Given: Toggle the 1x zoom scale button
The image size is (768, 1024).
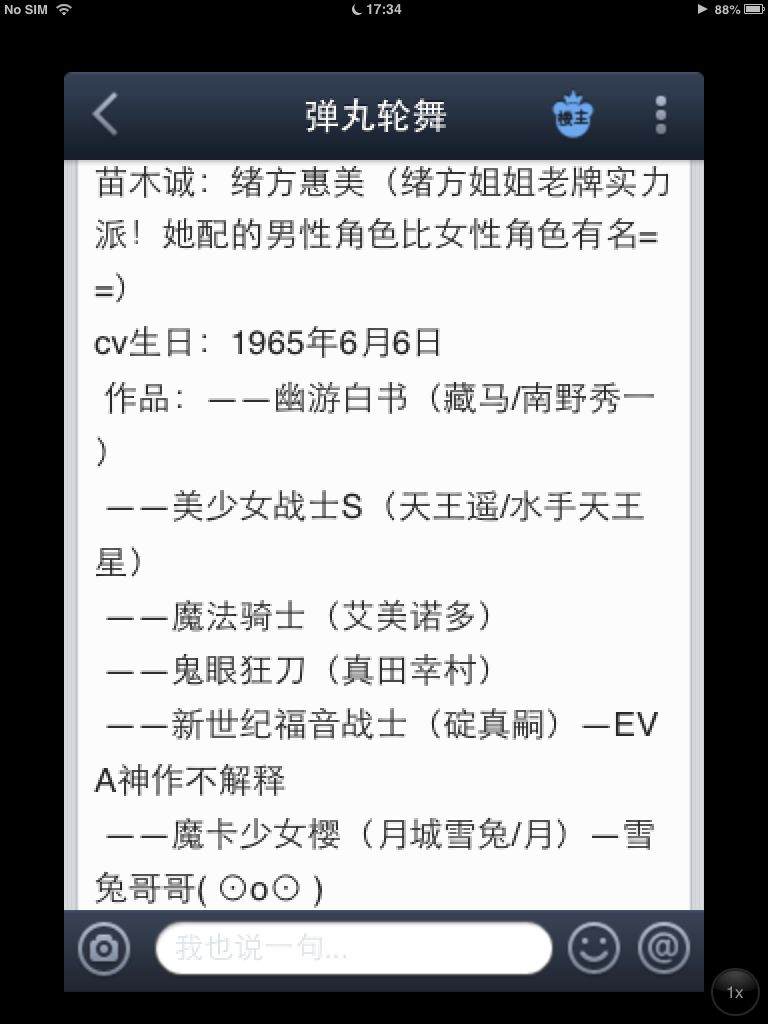Looking at the screenshot, I should pyautogui.click(x=735, y=992).
